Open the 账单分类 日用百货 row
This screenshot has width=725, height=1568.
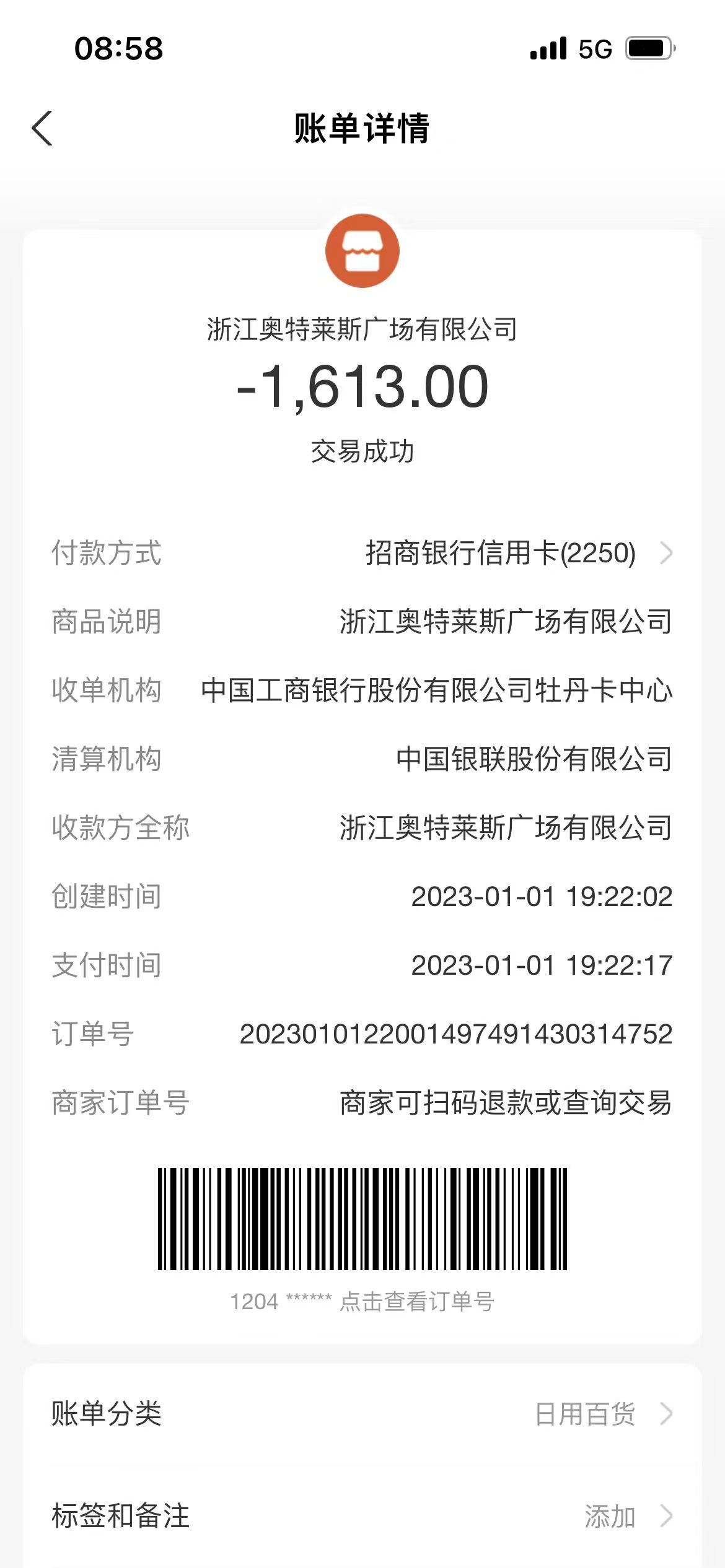[362, 1414]
